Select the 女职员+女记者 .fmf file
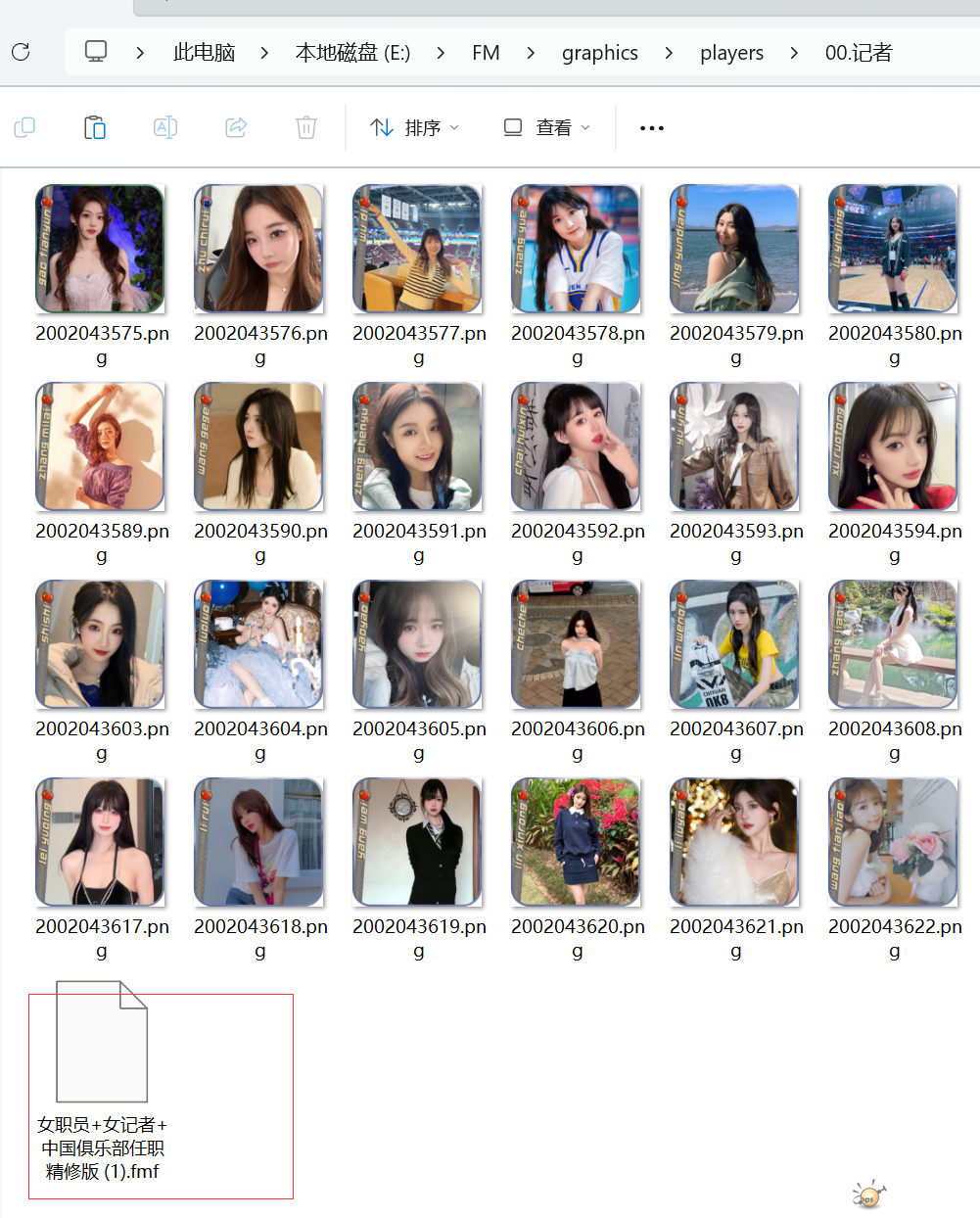The width and height of the screenshot is (980, 1218). (x=102, y=1043)
